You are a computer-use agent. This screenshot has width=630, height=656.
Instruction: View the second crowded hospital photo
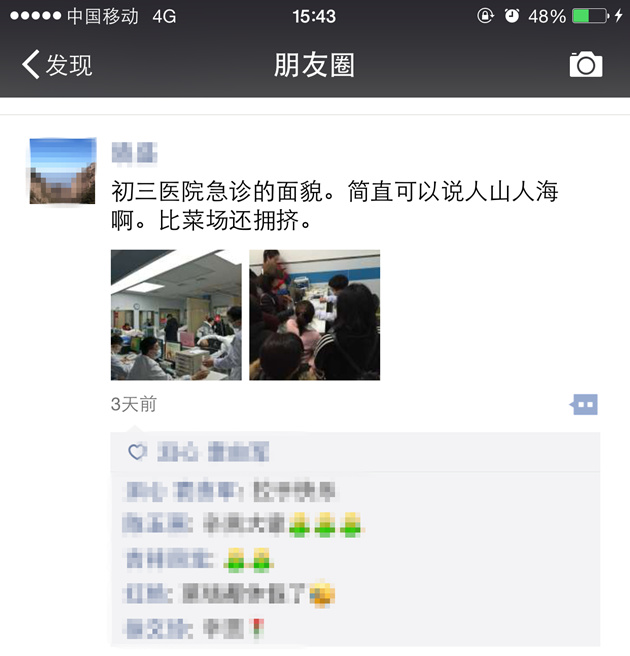pos(314,315)
